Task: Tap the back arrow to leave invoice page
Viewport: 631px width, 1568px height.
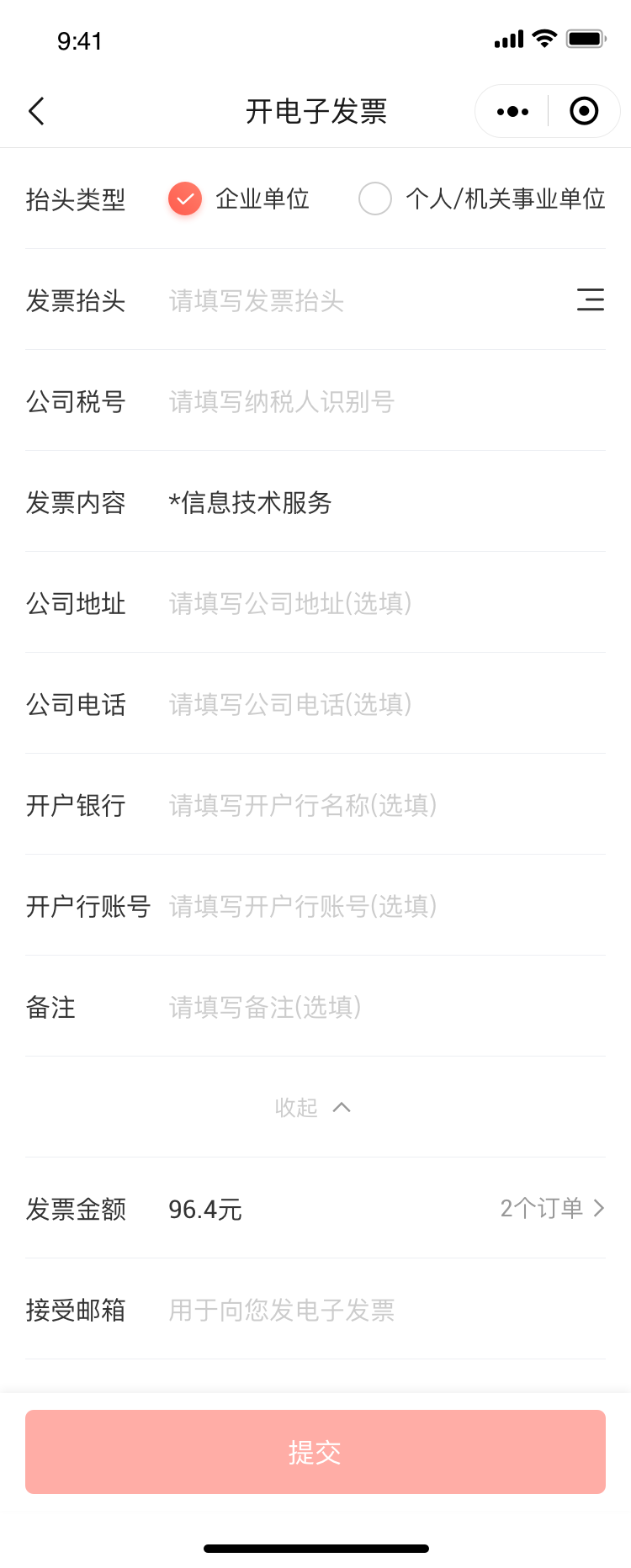Action: (35, 110)
